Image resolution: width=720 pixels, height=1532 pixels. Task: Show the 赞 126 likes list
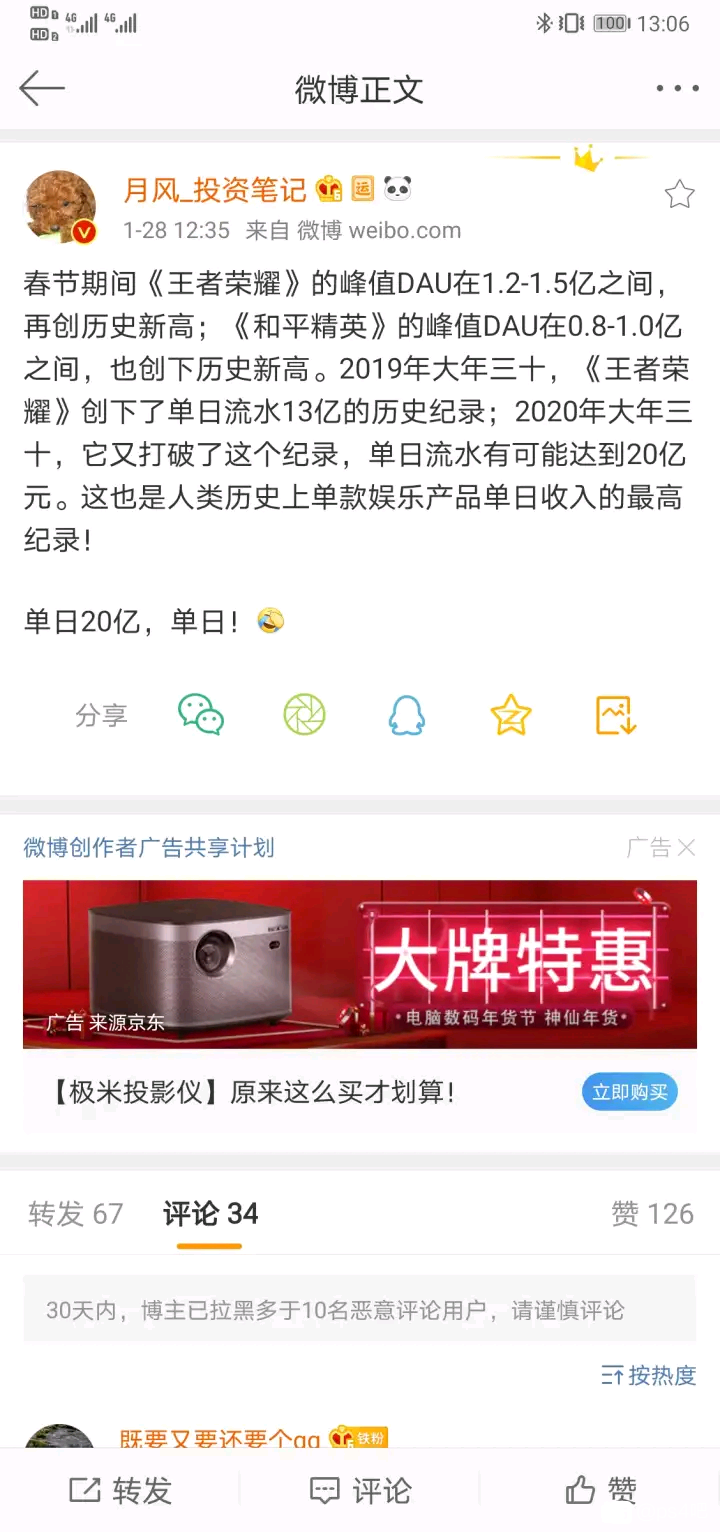coord(652,1214)
